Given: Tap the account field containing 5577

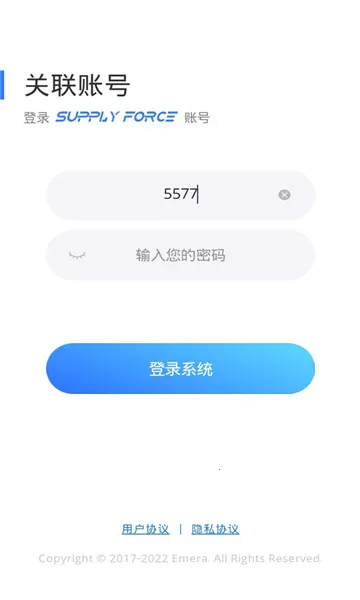Looking at the screenshot, I should [180, 195].
